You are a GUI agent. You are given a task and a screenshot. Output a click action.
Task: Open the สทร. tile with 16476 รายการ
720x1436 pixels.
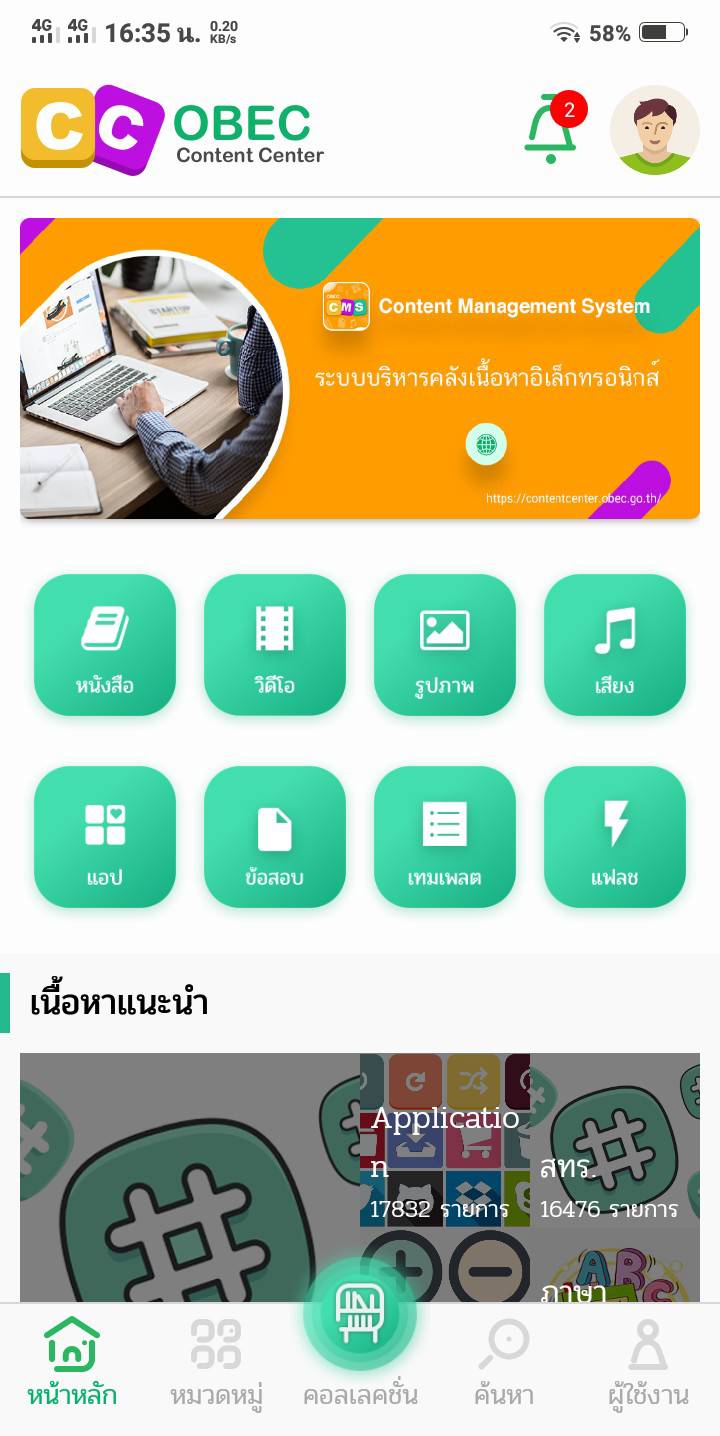pos(615,1140)
